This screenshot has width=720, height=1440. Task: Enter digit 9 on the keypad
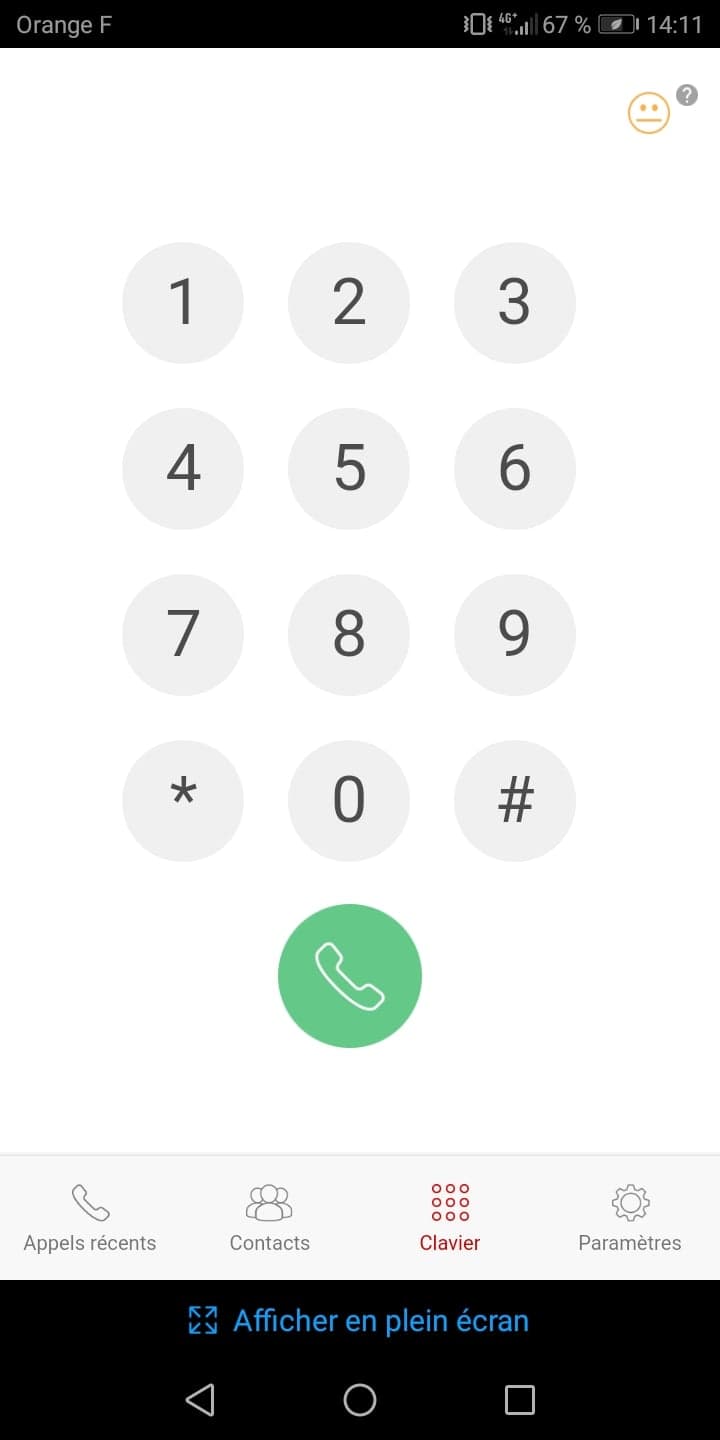(x=515, y=634)
